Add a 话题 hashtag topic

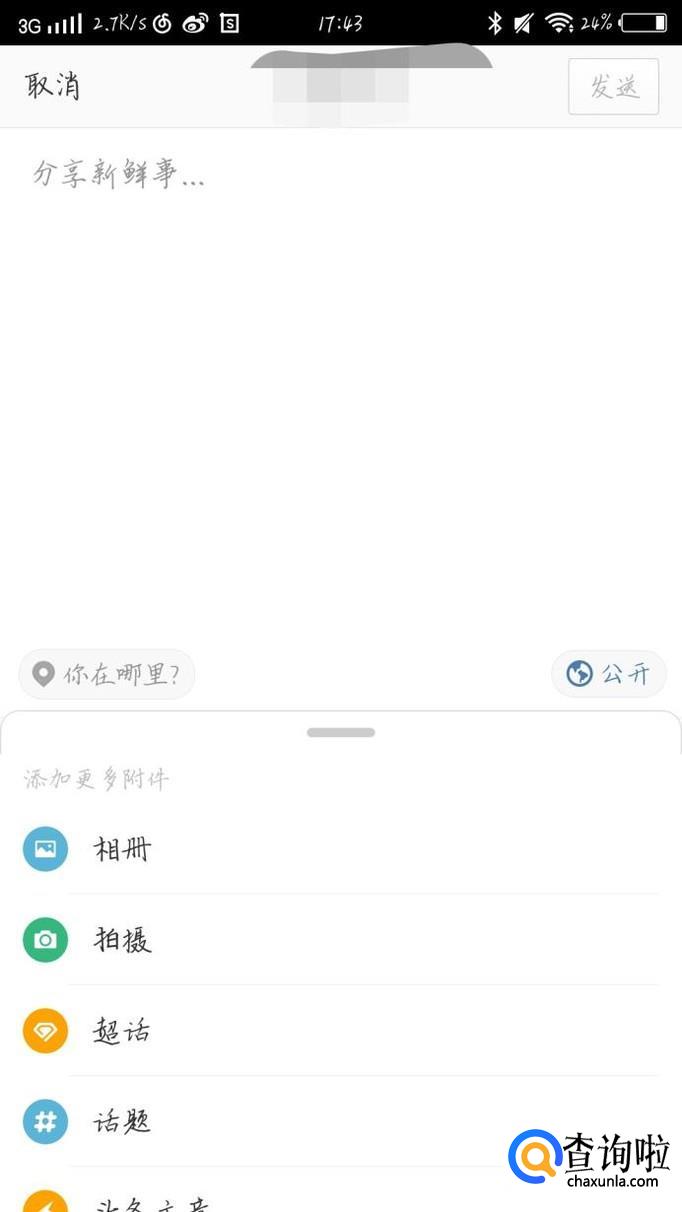click(122, 1122)
